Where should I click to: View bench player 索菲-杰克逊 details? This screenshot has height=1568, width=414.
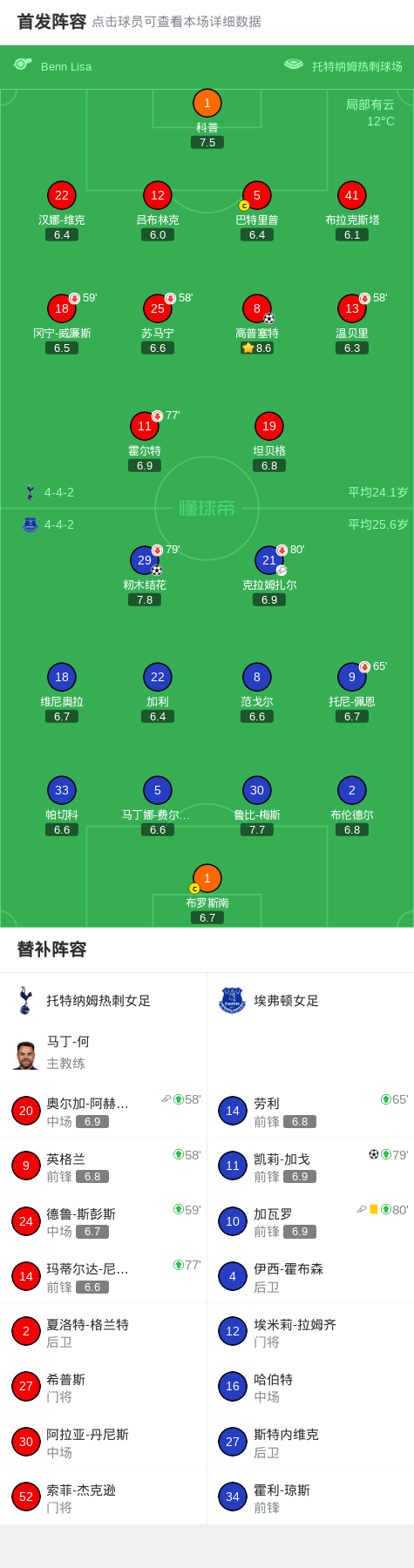(104, 1497)
